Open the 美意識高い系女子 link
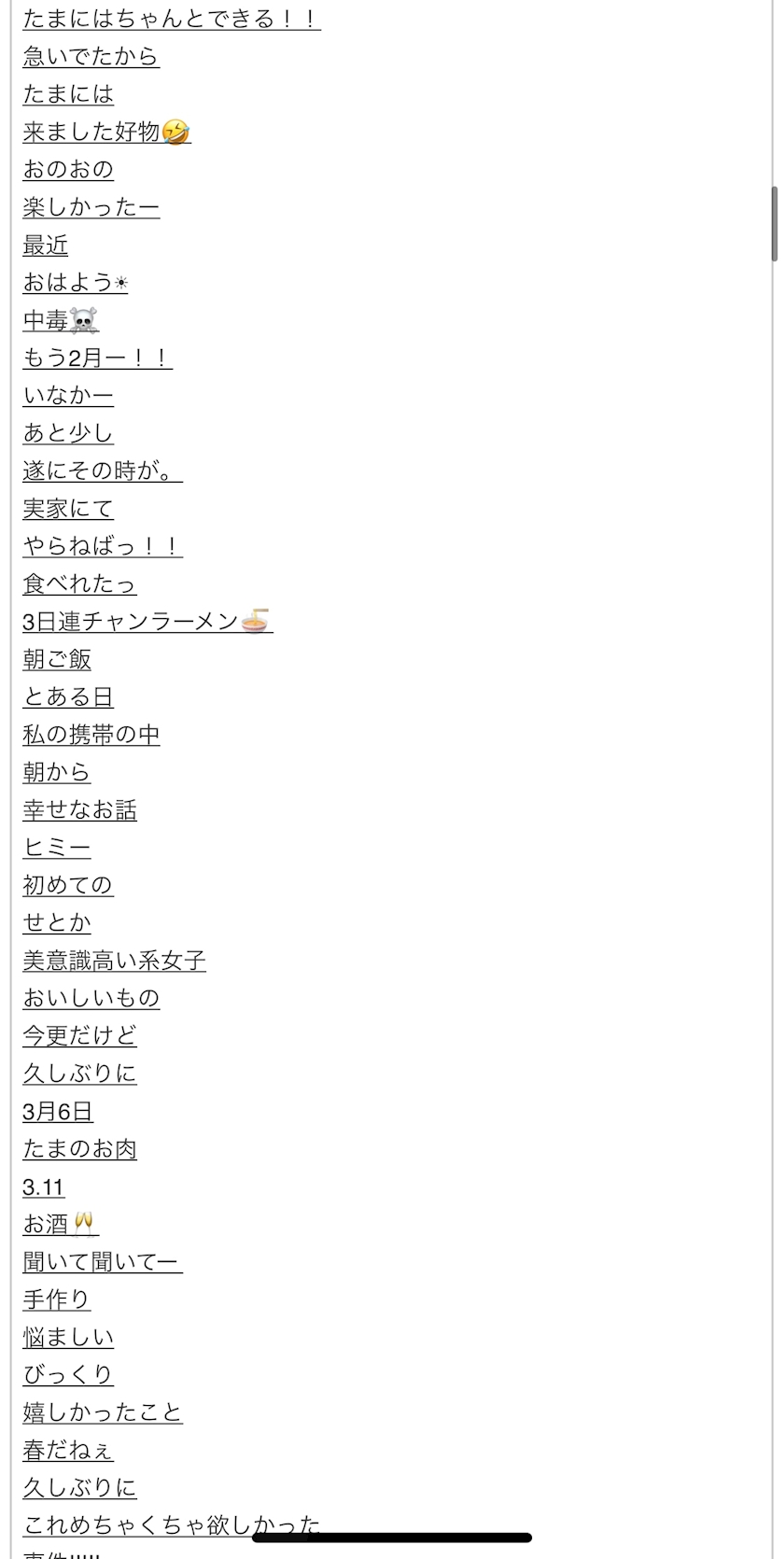 [114, 960]
